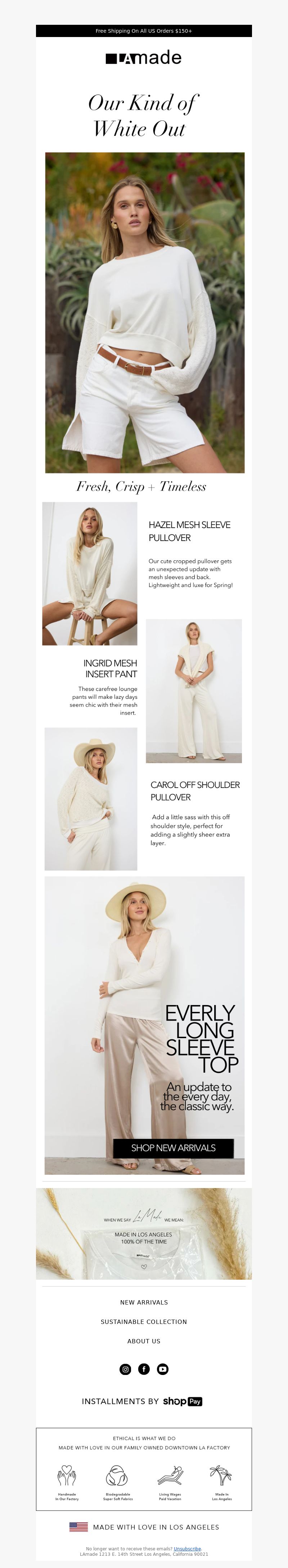Open LAmade's Facebook page
This screenshot has height=1568, width=288.
pyautogui.click(x=144, y=1370)
